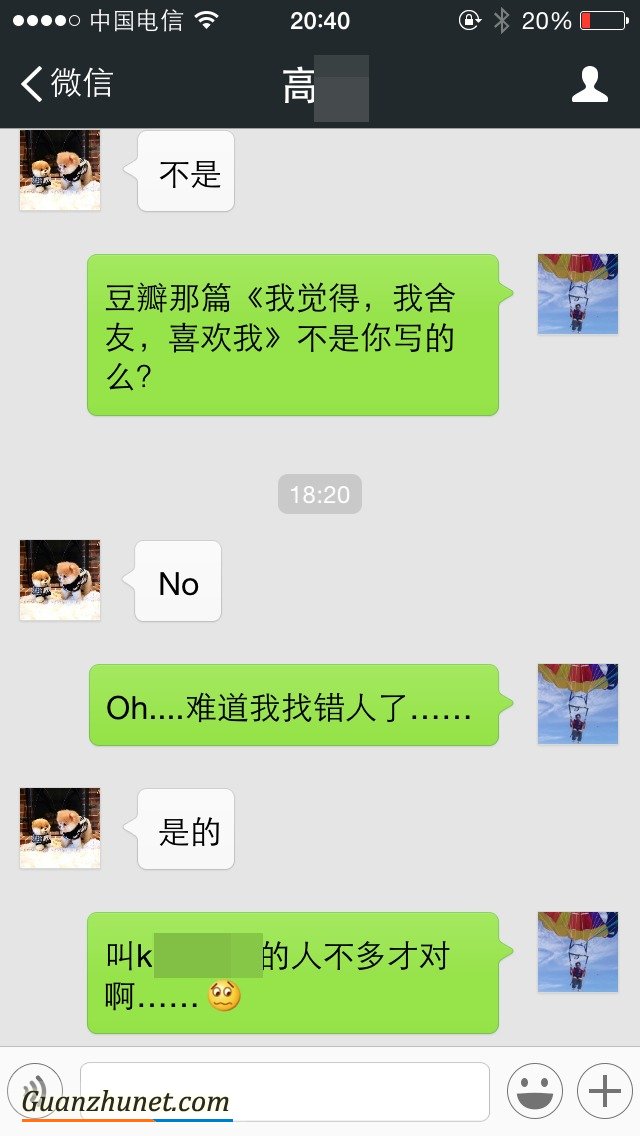The height and width of the screenshot is (1136, 640).
Task: Open the emoji picker
Action: [x=534, y=1091]
